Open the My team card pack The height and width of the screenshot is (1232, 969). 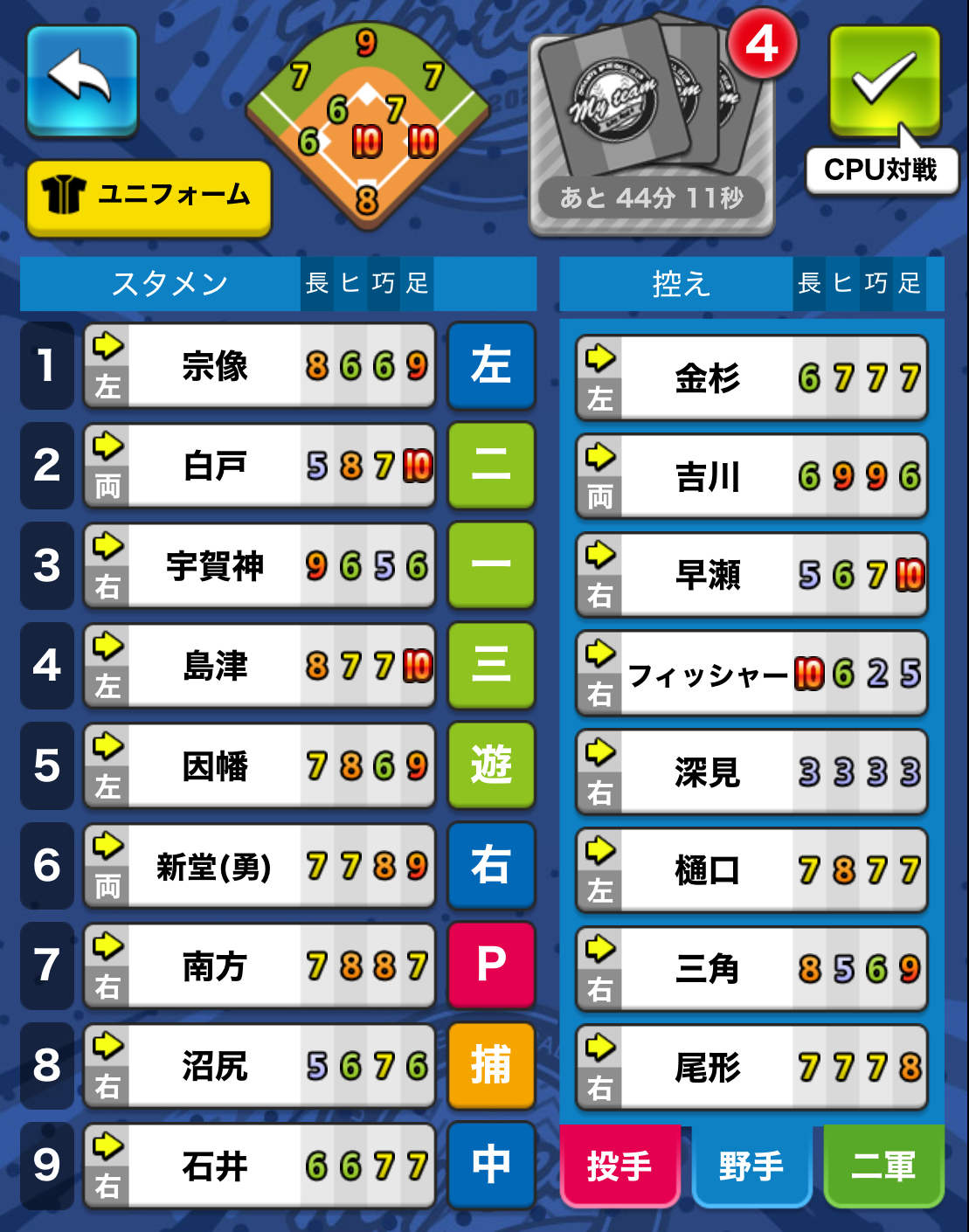click(x=651, y=127)
